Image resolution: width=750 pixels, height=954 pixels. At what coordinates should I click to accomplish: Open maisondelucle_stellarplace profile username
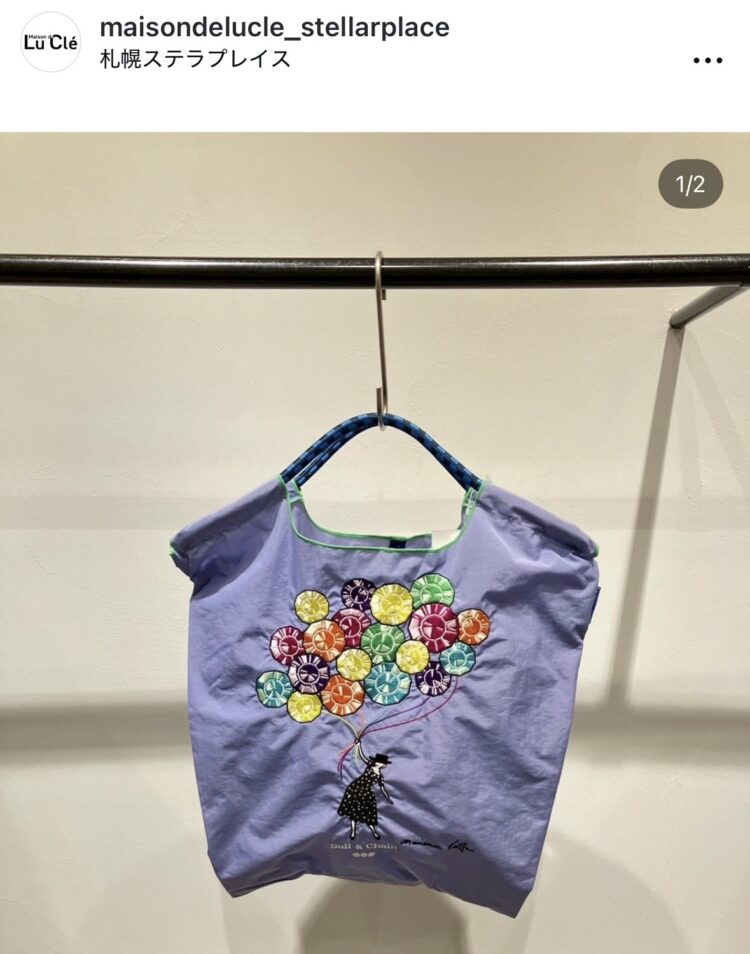click(274, 27)
